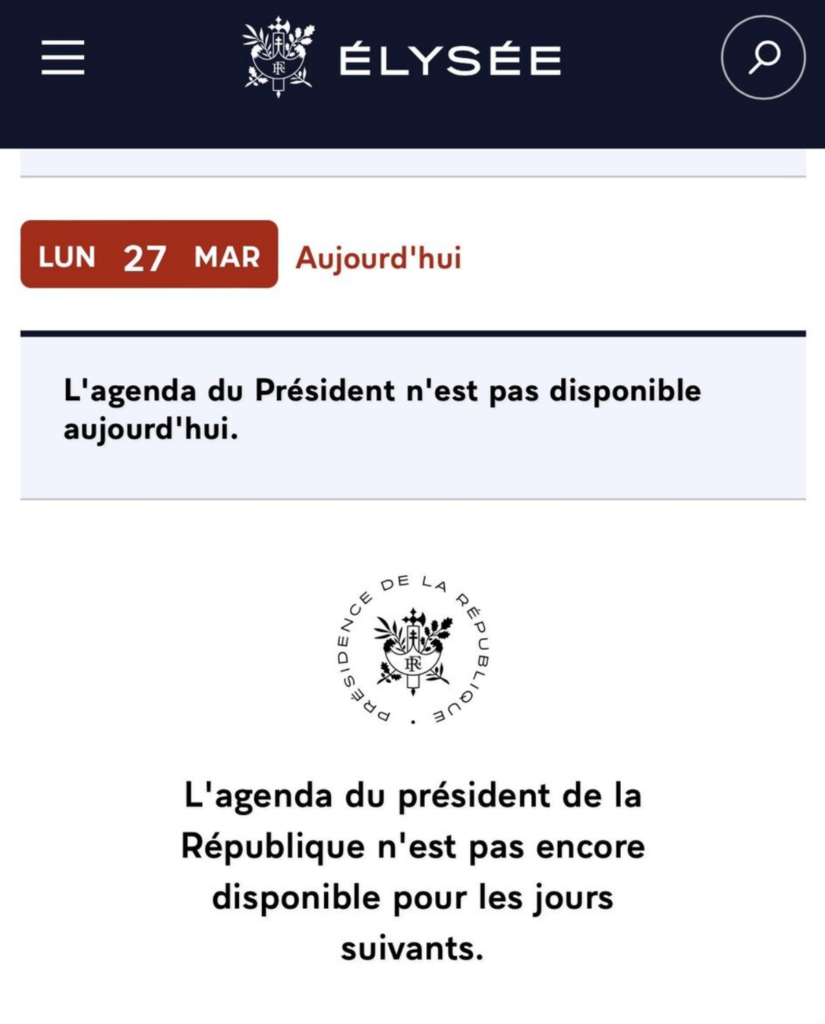Open the hamburger navigation menu

tap(63, 58)
